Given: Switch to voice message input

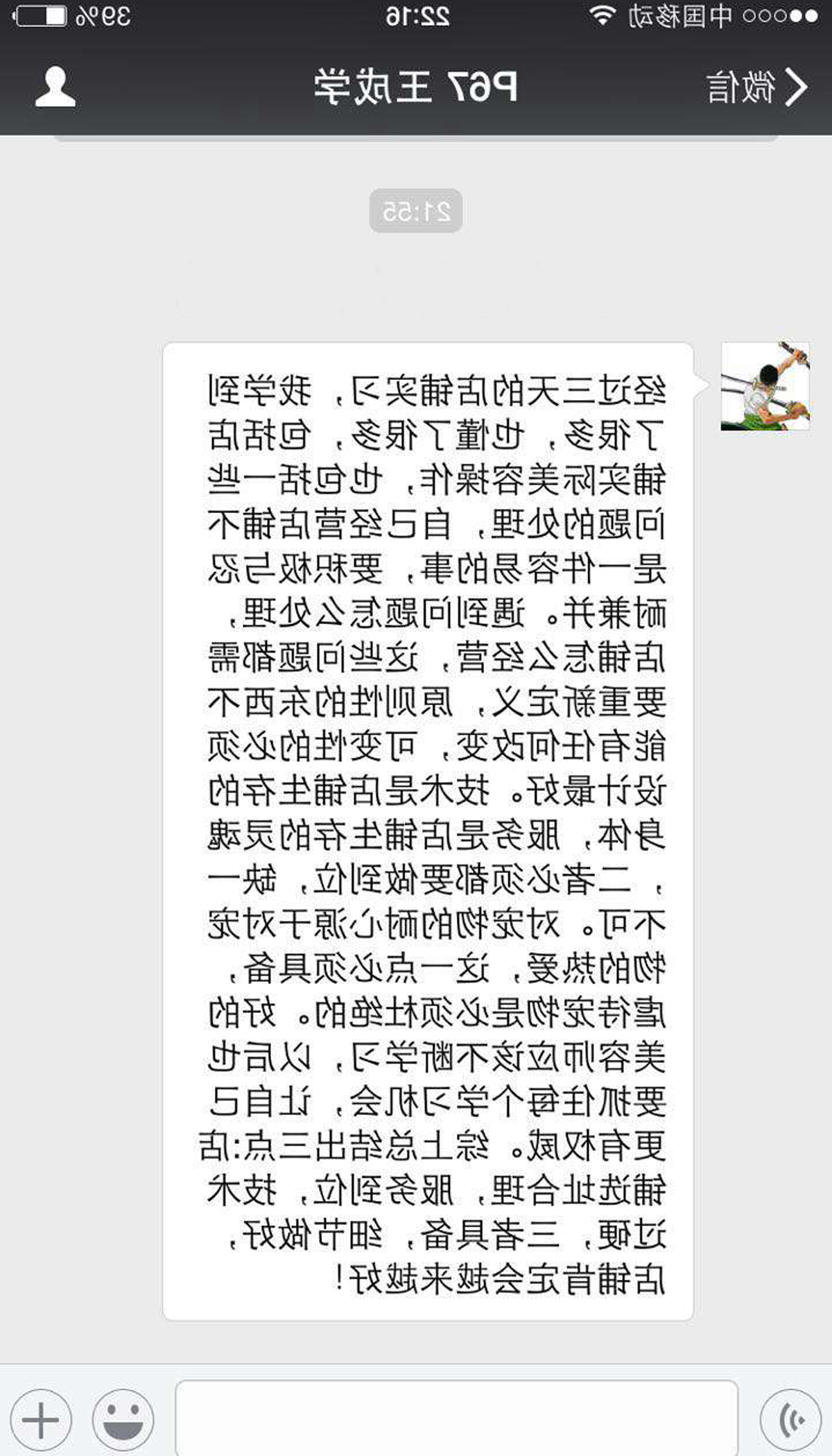Looking at the screenshot, I should coord(790,1419).
